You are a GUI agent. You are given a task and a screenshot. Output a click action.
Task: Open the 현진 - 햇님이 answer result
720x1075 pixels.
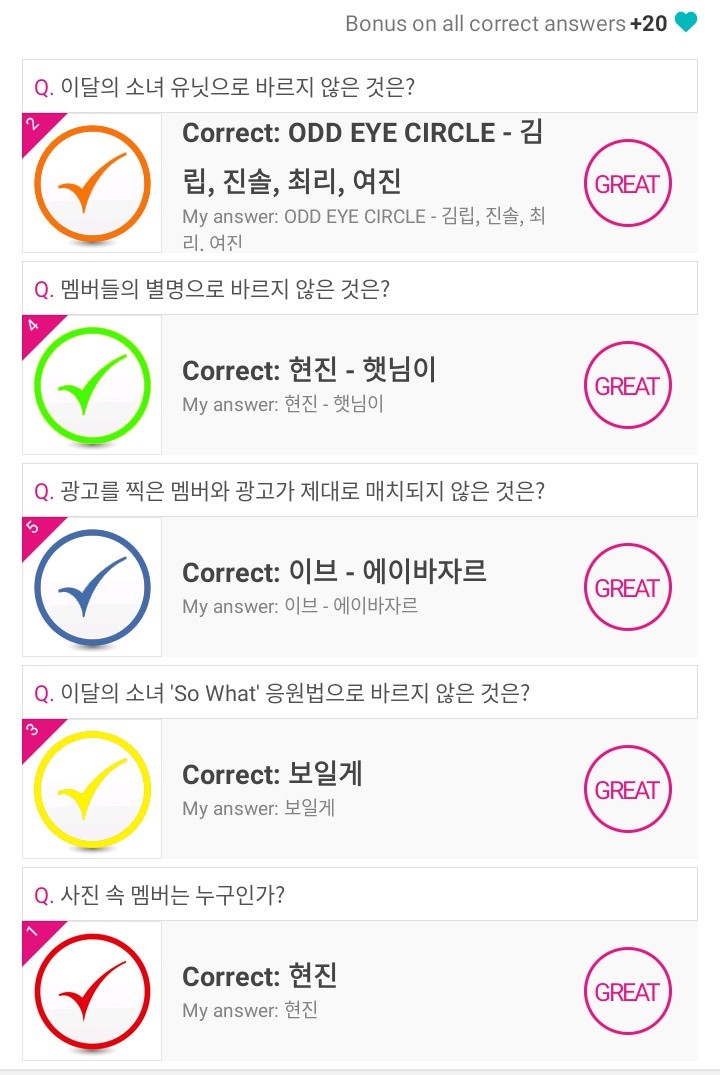click(x=362, y=385)
